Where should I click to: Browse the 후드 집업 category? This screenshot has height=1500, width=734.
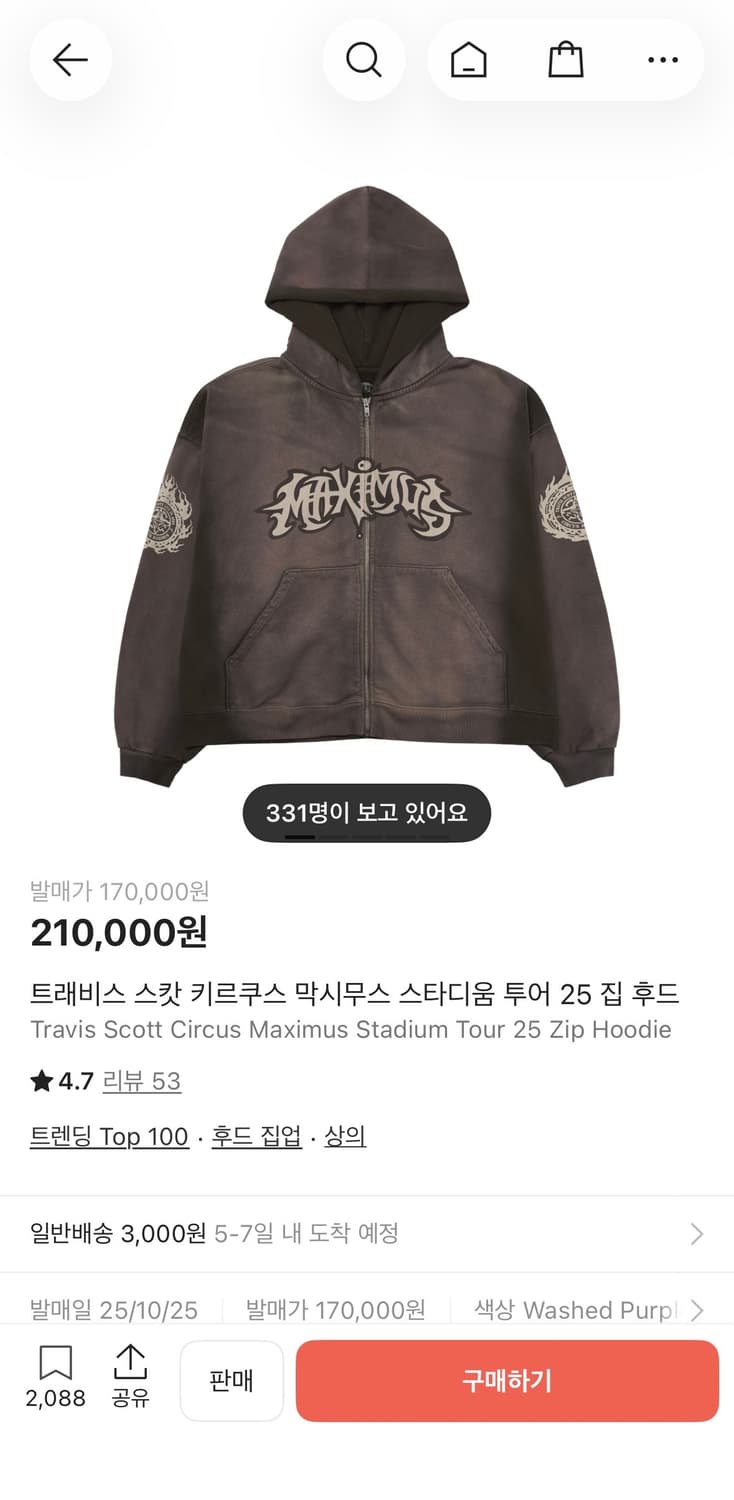(256, 1136)
